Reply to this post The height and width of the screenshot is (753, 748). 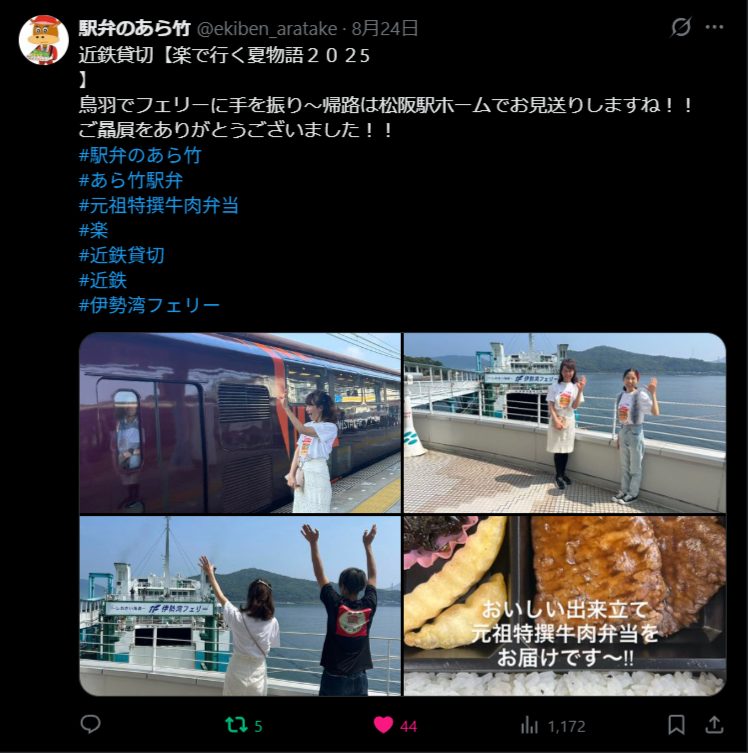point(91,726)
